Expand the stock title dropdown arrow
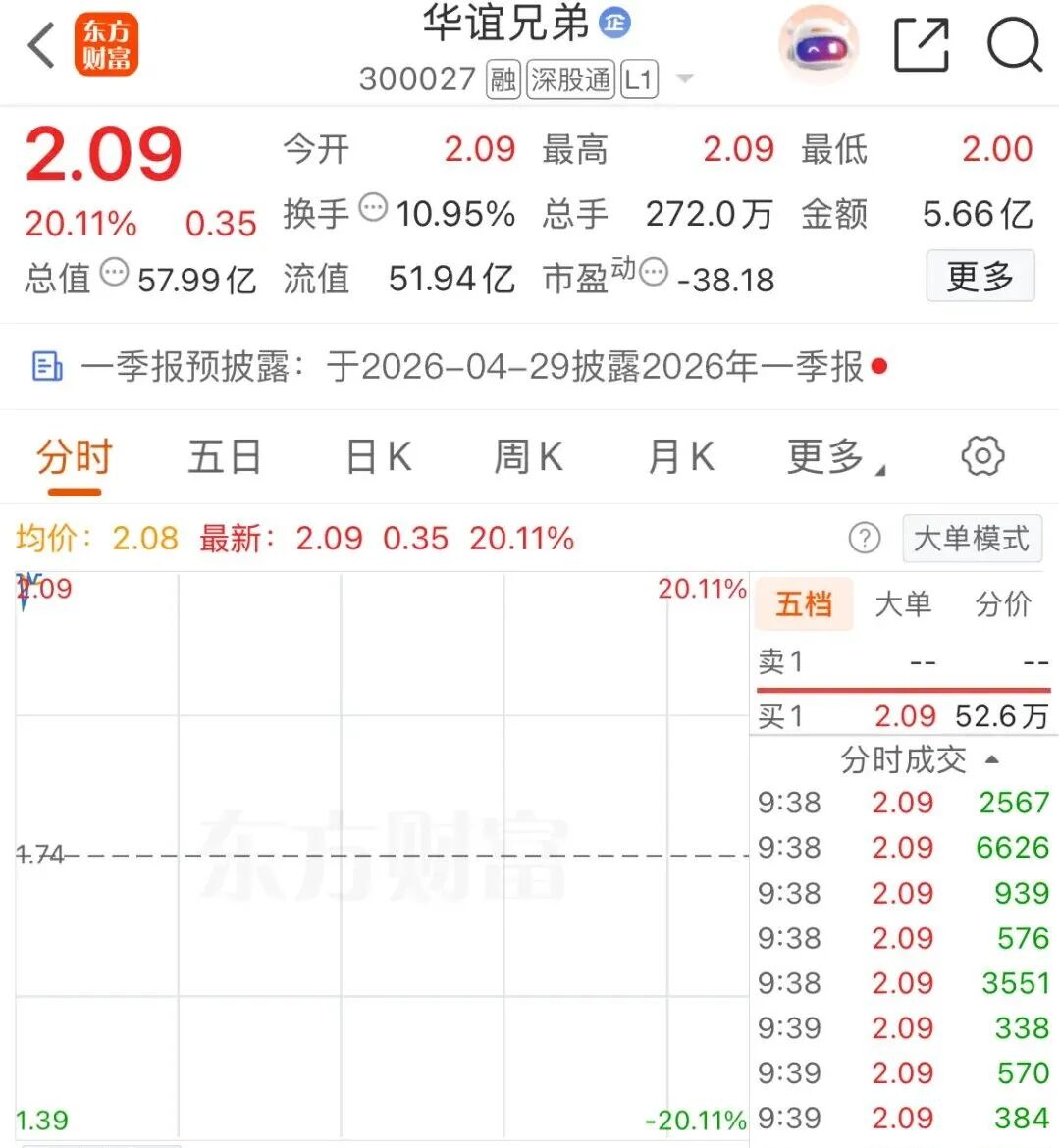Screen dimensions: 1059x1148 point(685,78)
